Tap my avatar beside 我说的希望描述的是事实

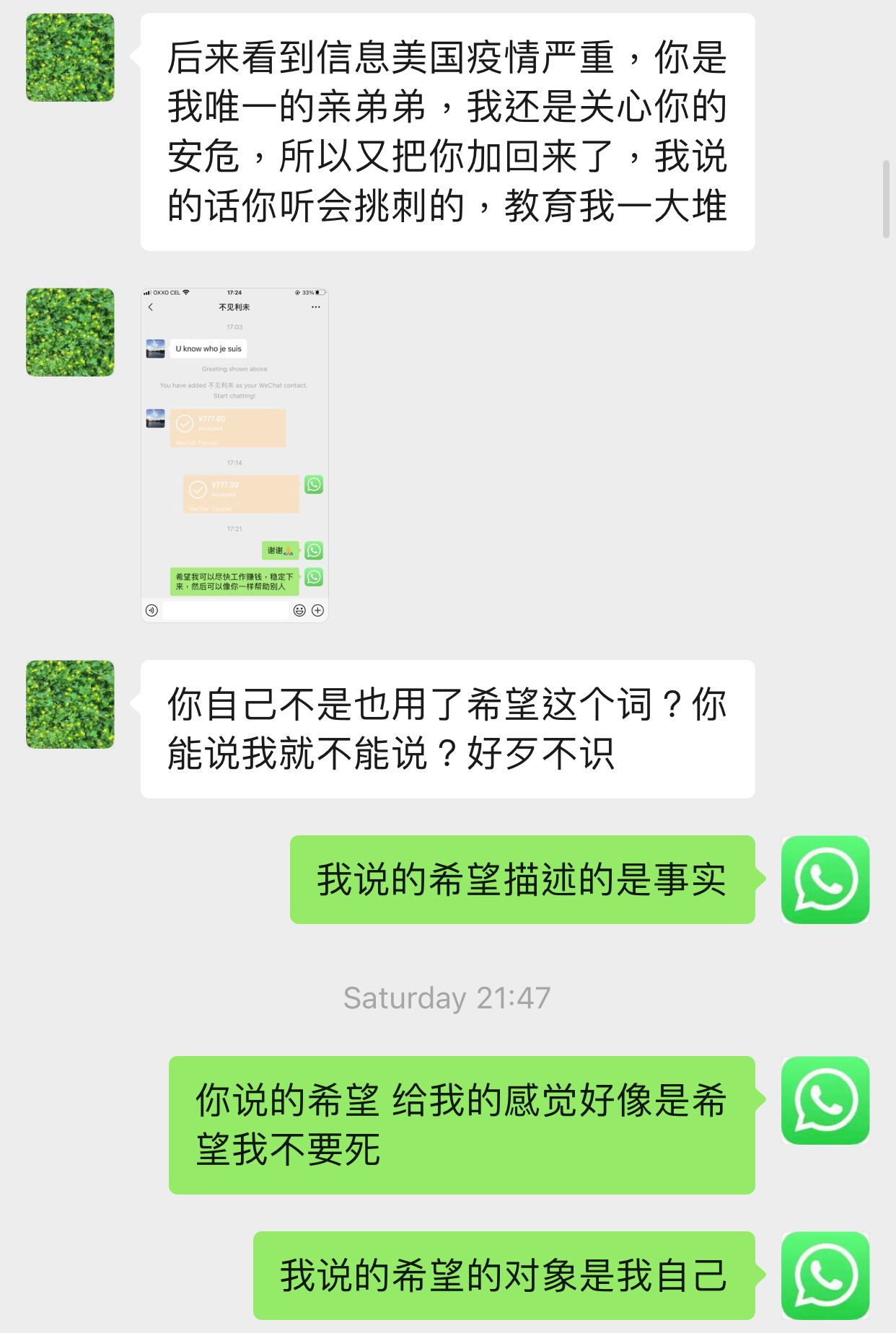click(825, 879)
